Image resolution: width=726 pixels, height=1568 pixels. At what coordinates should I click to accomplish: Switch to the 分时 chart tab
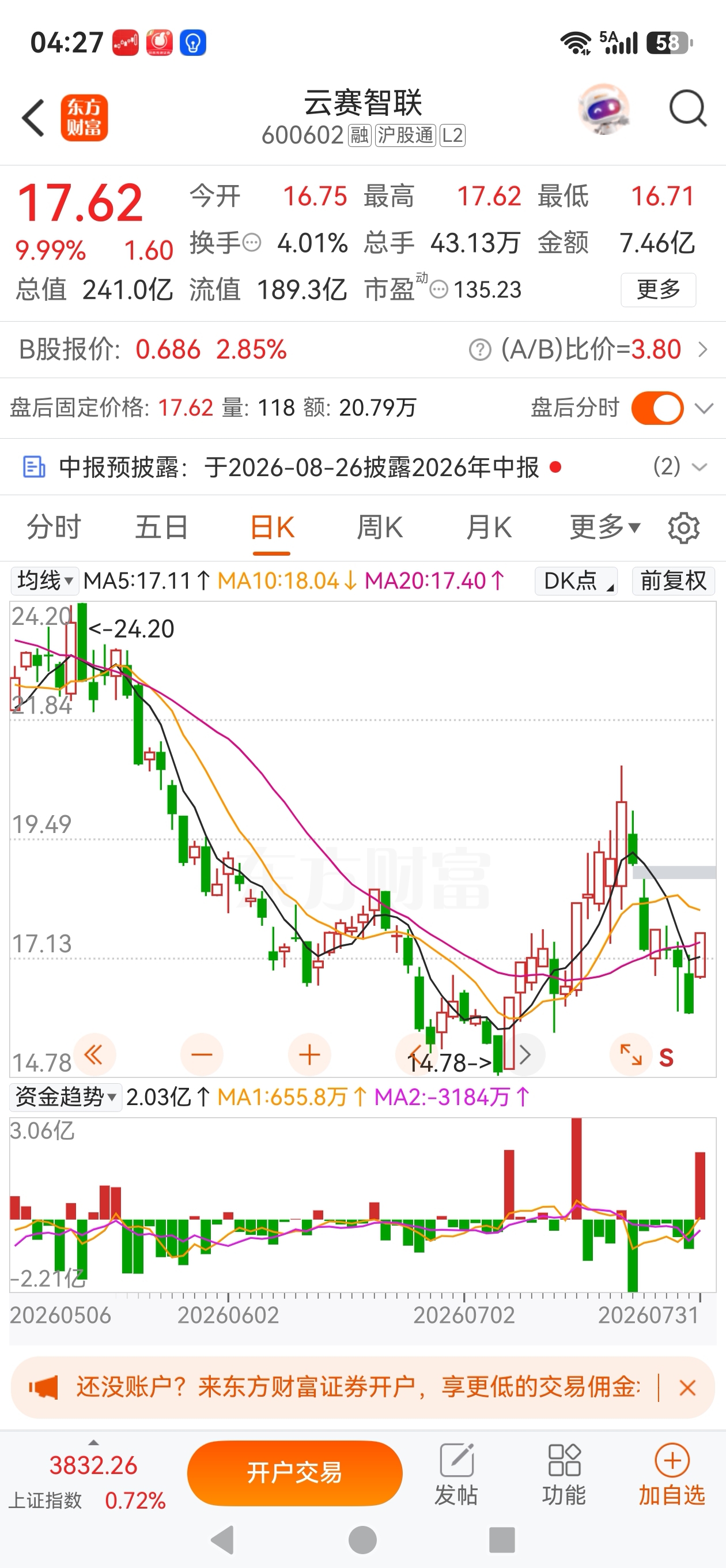(x=54, y=527)
